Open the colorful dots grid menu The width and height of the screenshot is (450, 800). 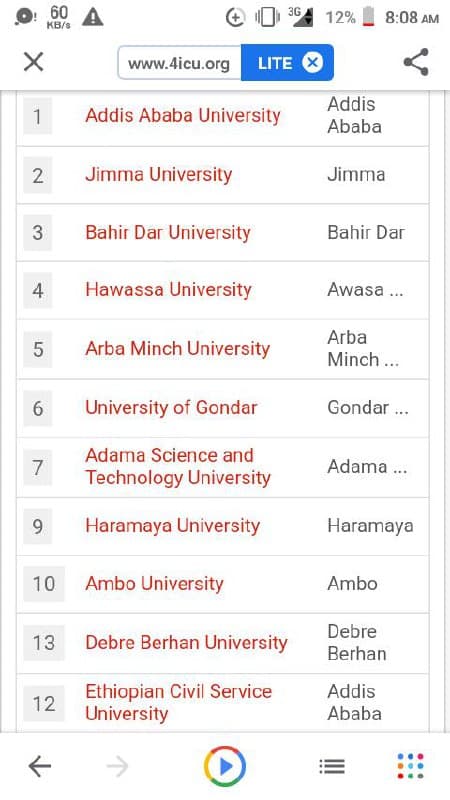[410, 766]
